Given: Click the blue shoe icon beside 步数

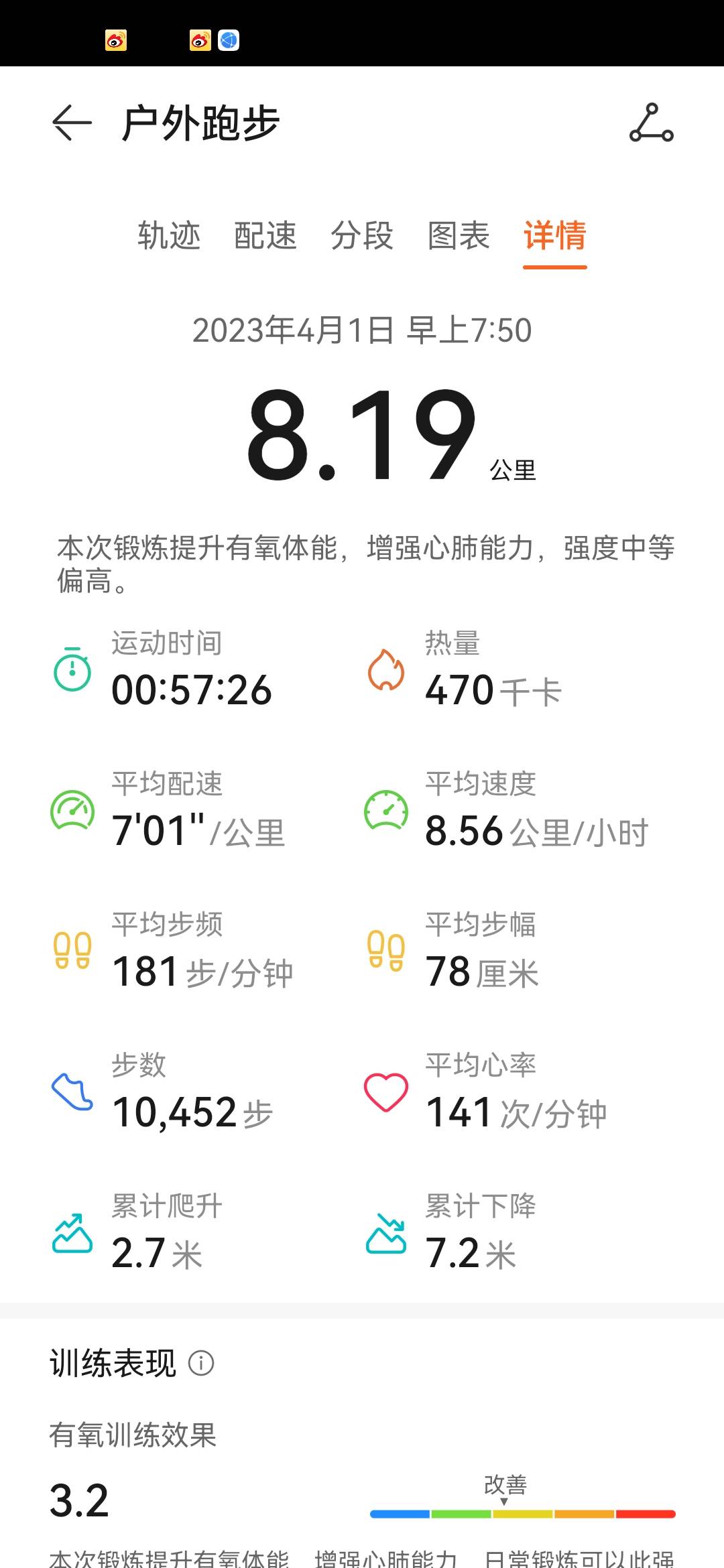Looking at the screenshot, I should pyautogui.click(x=73, y=1092).
